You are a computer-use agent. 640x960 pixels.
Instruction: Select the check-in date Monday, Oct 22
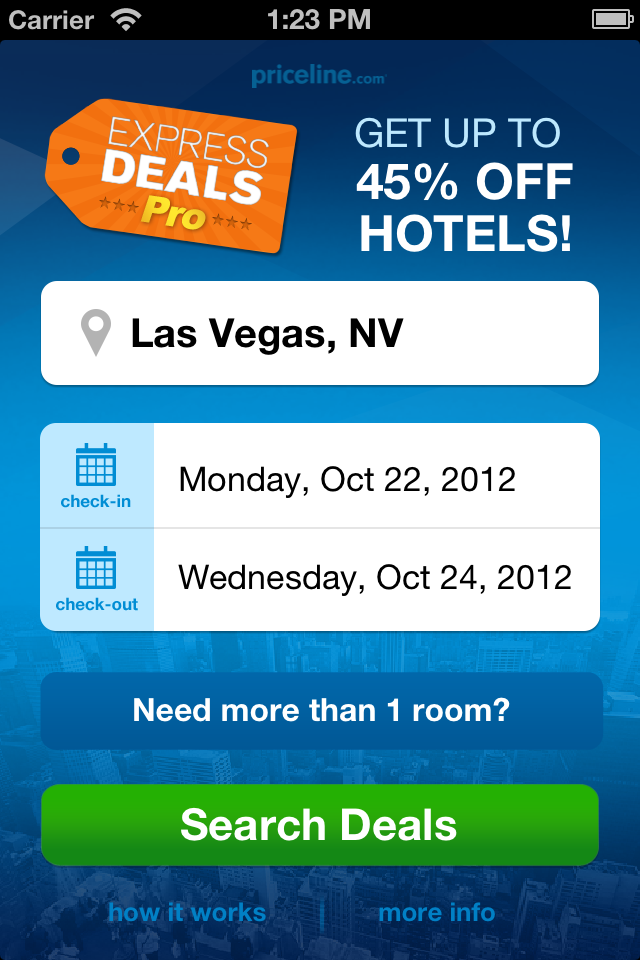point(346,478)
